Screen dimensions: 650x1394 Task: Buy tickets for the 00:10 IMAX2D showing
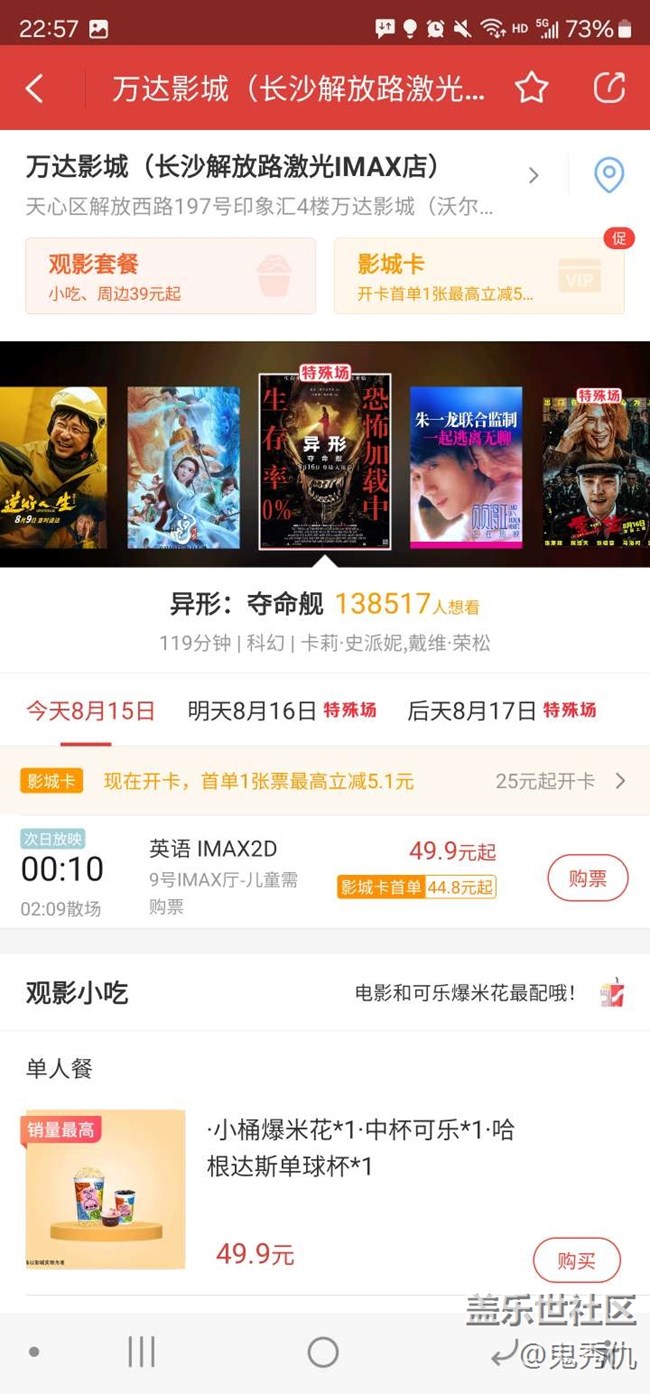pyautogui.click(x=587, y=878)
